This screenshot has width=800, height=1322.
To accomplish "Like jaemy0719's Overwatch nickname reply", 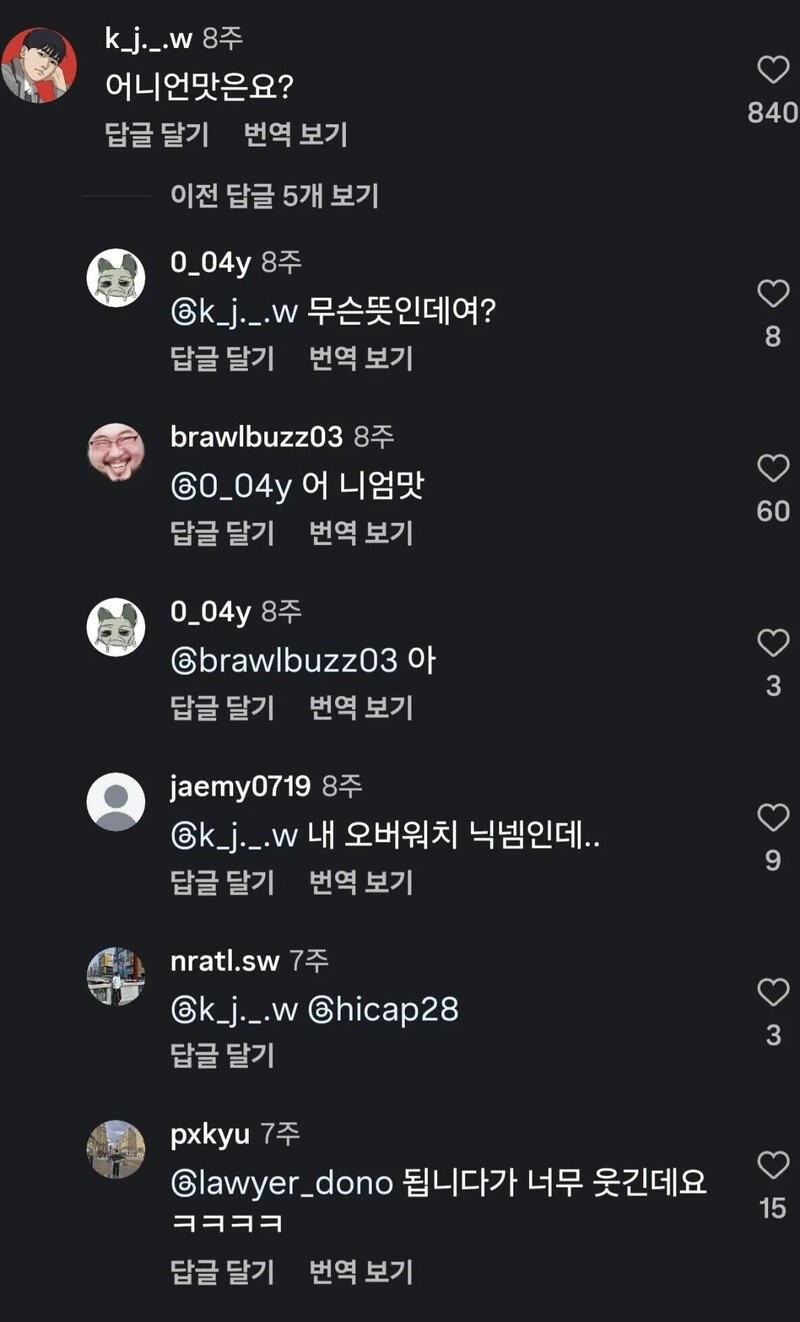I will tap(773, 818).
